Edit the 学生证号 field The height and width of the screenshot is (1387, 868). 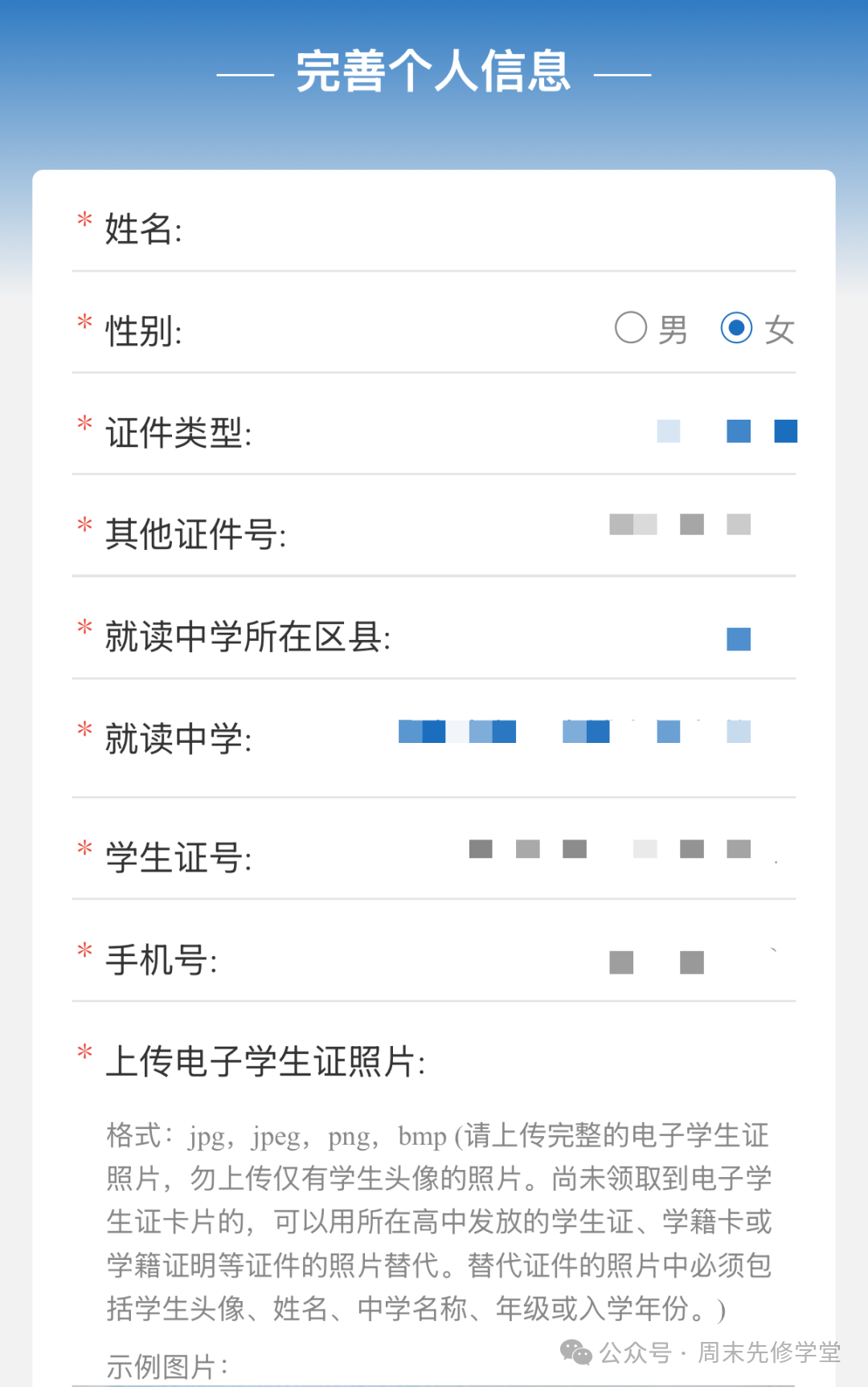pyautogui.click(x=611, y=850)
